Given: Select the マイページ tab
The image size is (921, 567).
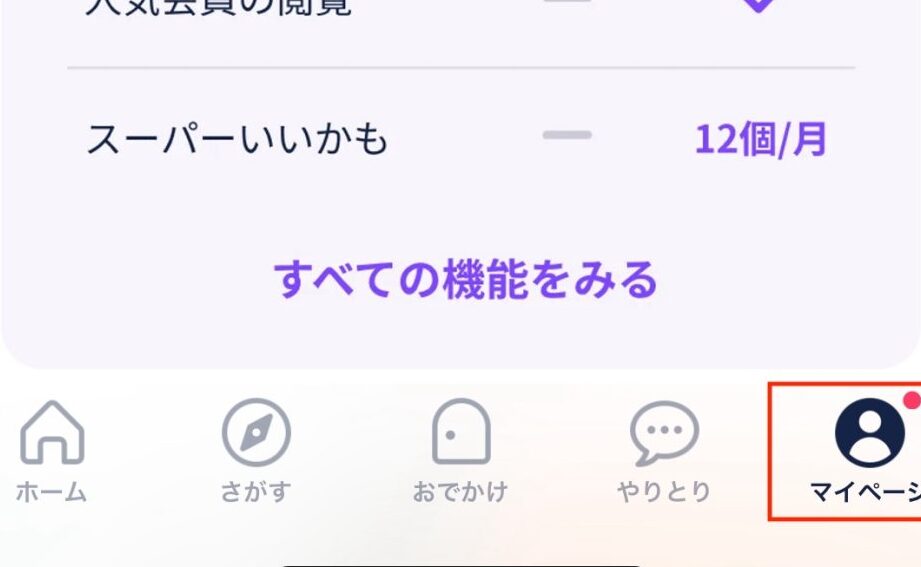Looking at the screenshot, I should [x=866, y=450].
